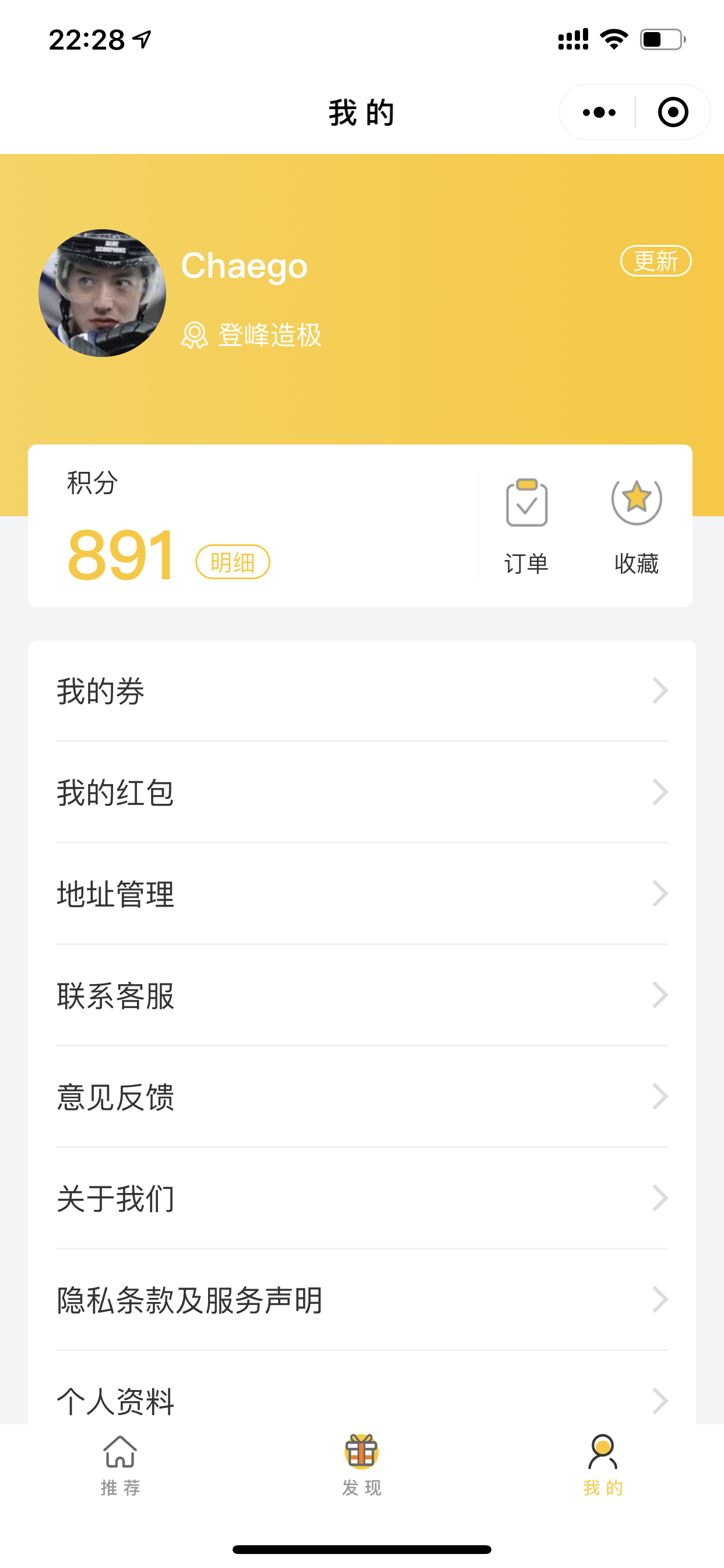724x1568 pixels.
Task: Close the mini program with the circle button
Action: [673, 113]
